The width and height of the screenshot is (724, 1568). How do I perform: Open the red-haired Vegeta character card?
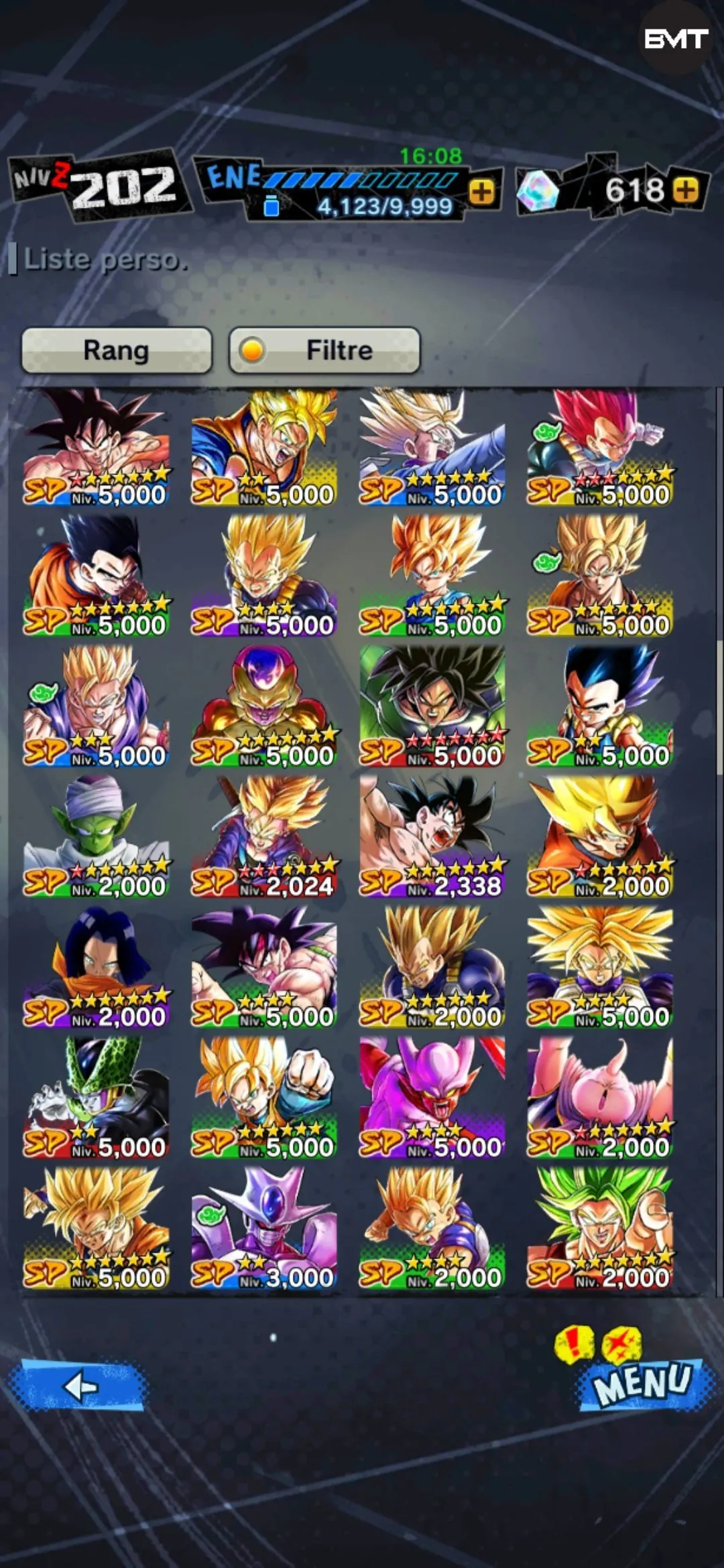coord(600,446)
